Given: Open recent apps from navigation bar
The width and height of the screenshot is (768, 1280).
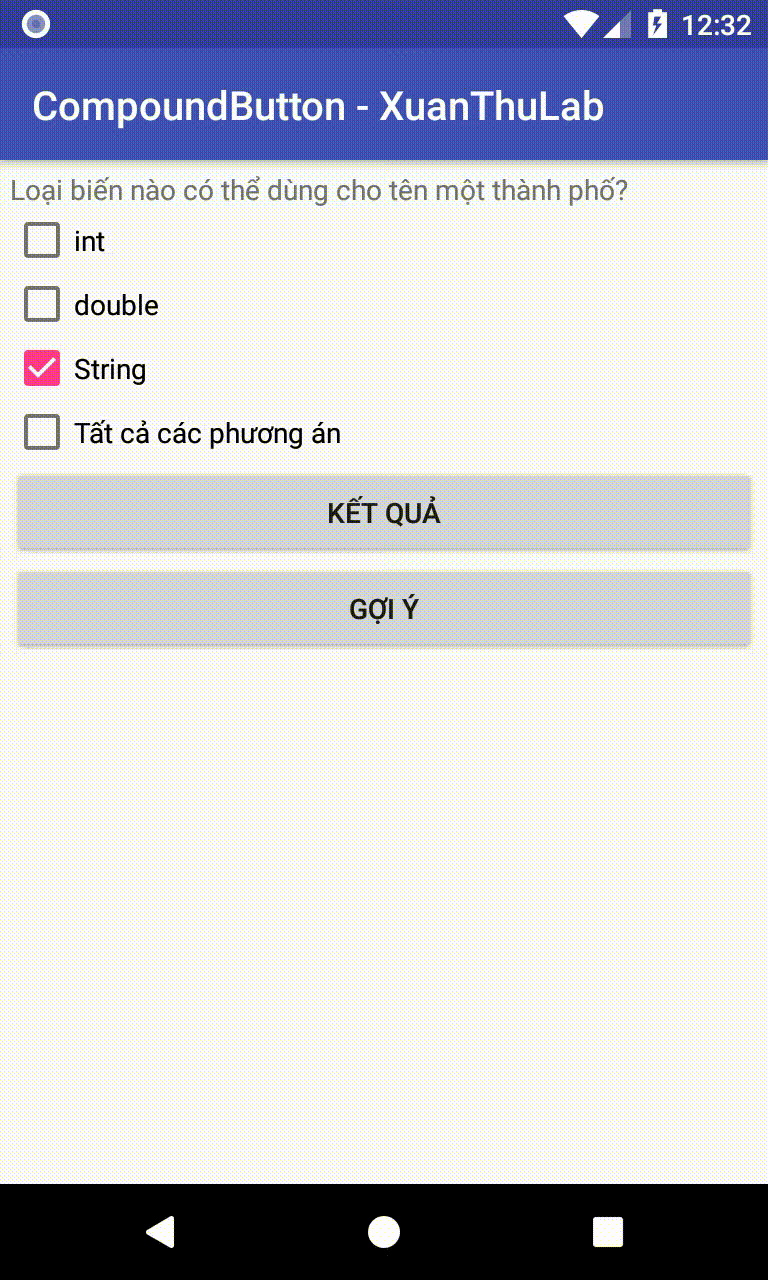Looking at the screenshot, I should coord(608,1232).
